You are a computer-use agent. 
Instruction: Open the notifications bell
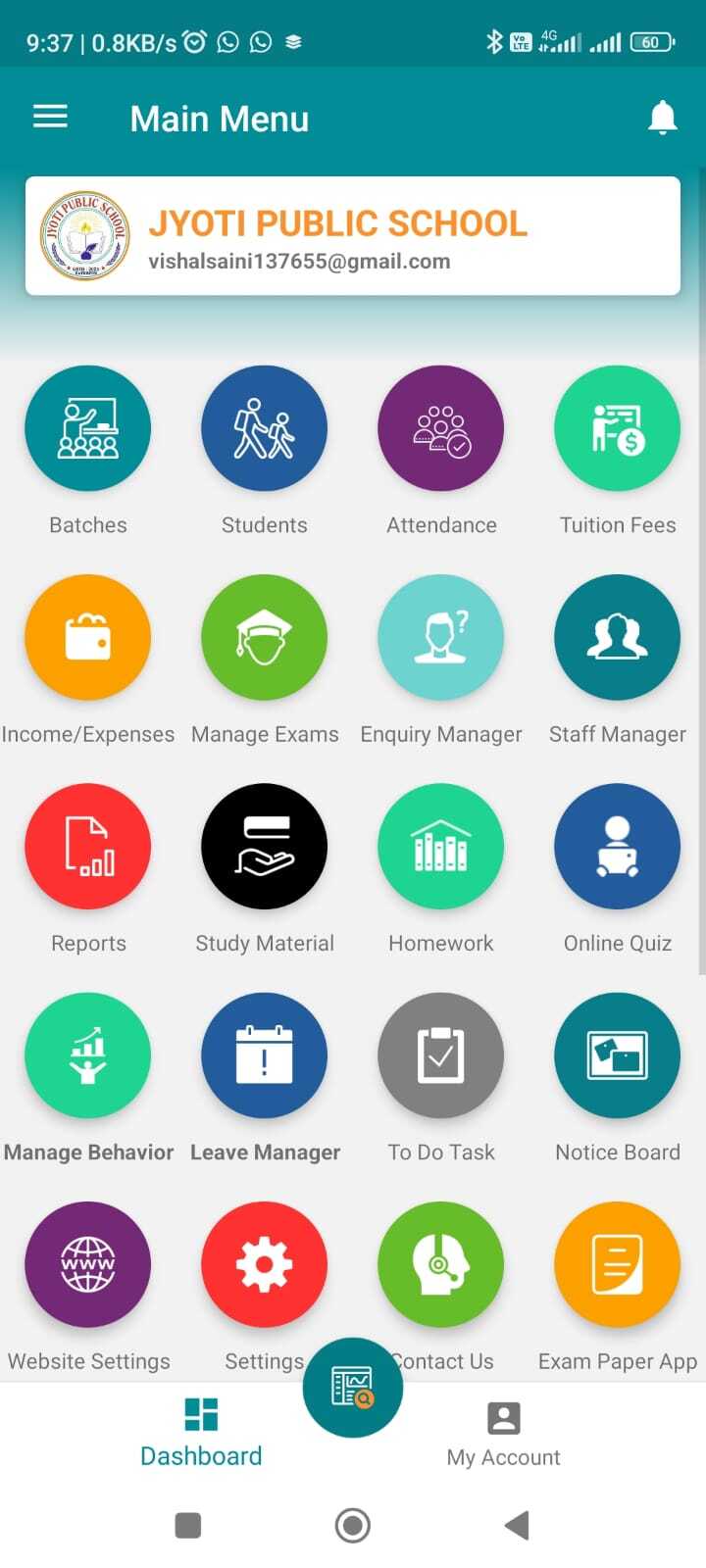click(x=662, y=118)
